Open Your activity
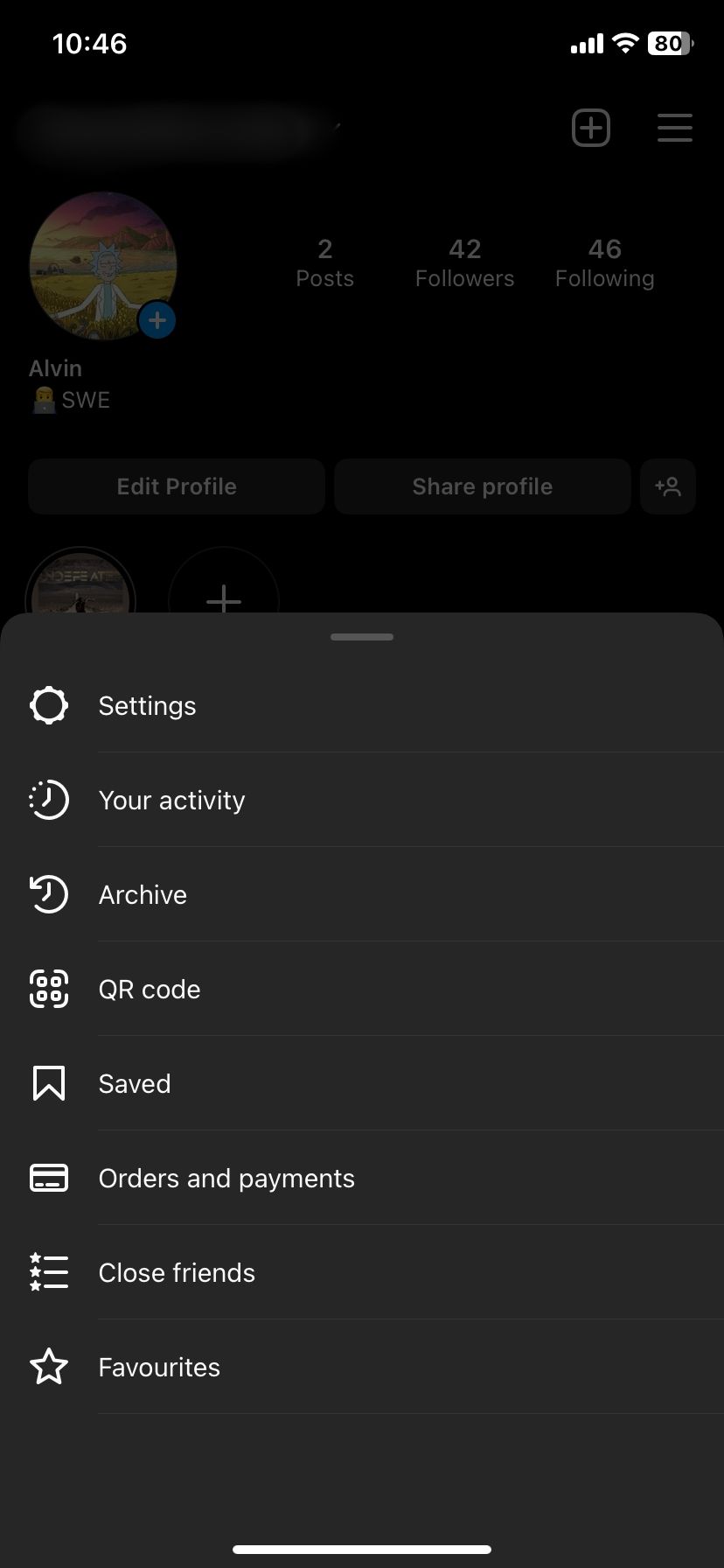724x1568 pixels. click(171, 800)
